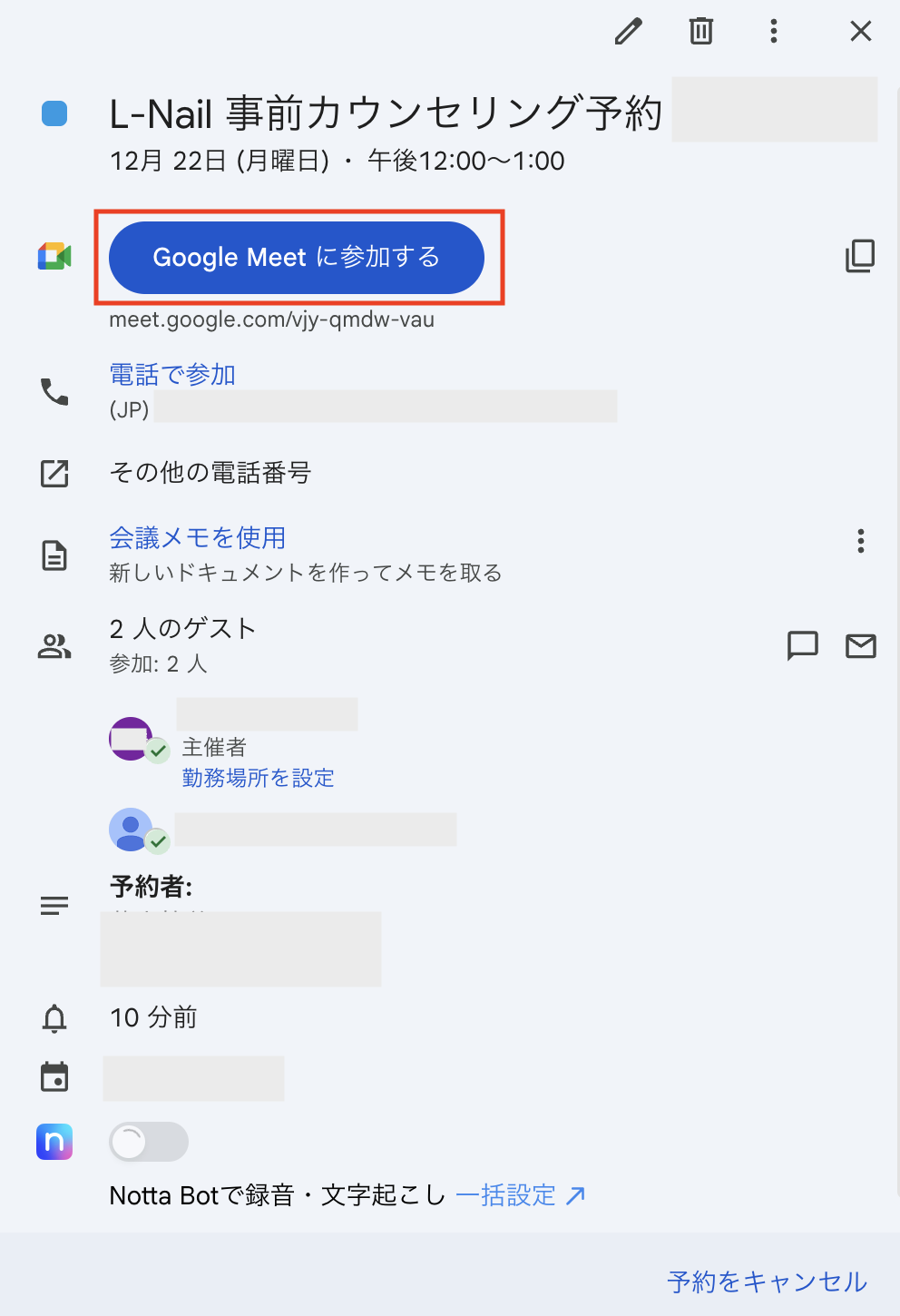The image size is (900, 1316).
Task: Click the guests people icon
Action: tap(54, 646)
